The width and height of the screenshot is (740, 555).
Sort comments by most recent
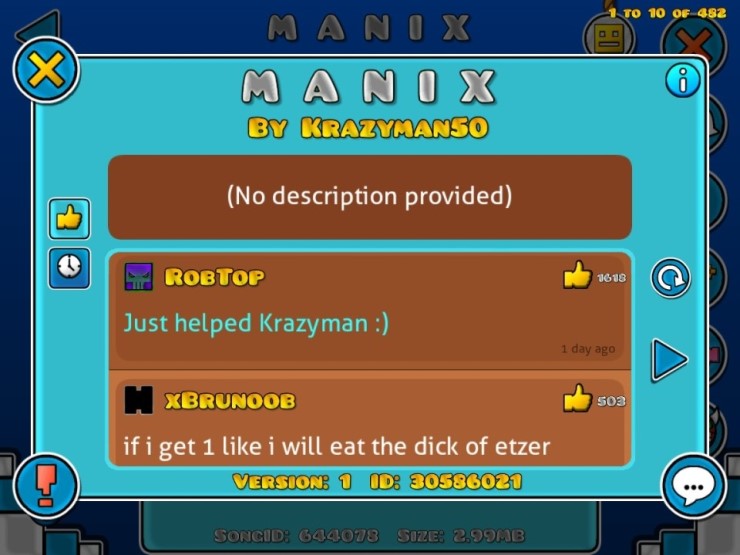click(x=69, y=267)
